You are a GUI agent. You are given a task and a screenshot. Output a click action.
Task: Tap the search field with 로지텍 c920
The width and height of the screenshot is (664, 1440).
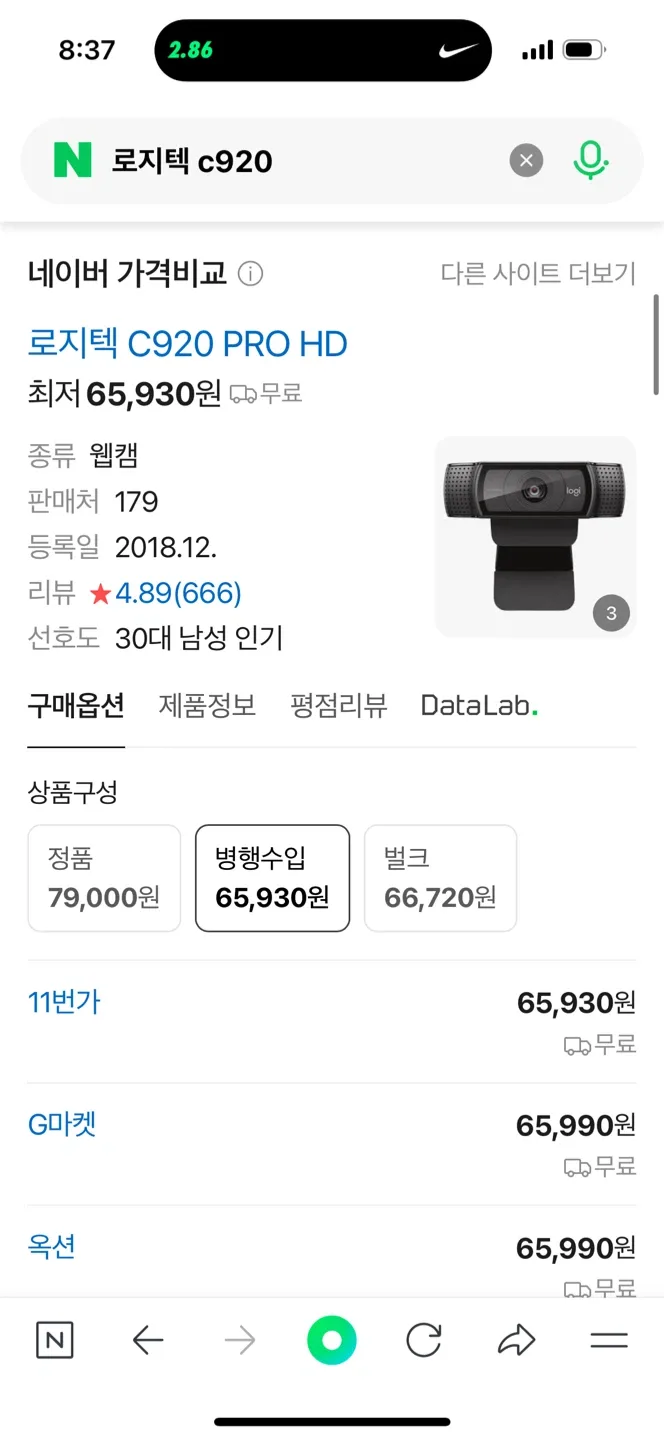(x=300, y=161)
